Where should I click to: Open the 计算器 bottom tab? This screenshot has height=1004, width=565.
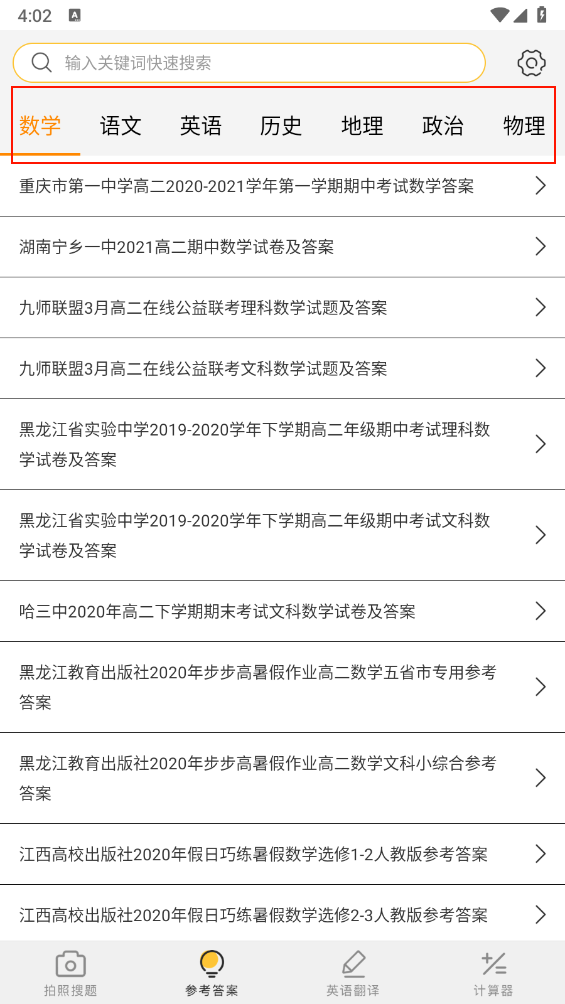pos(494,973)
